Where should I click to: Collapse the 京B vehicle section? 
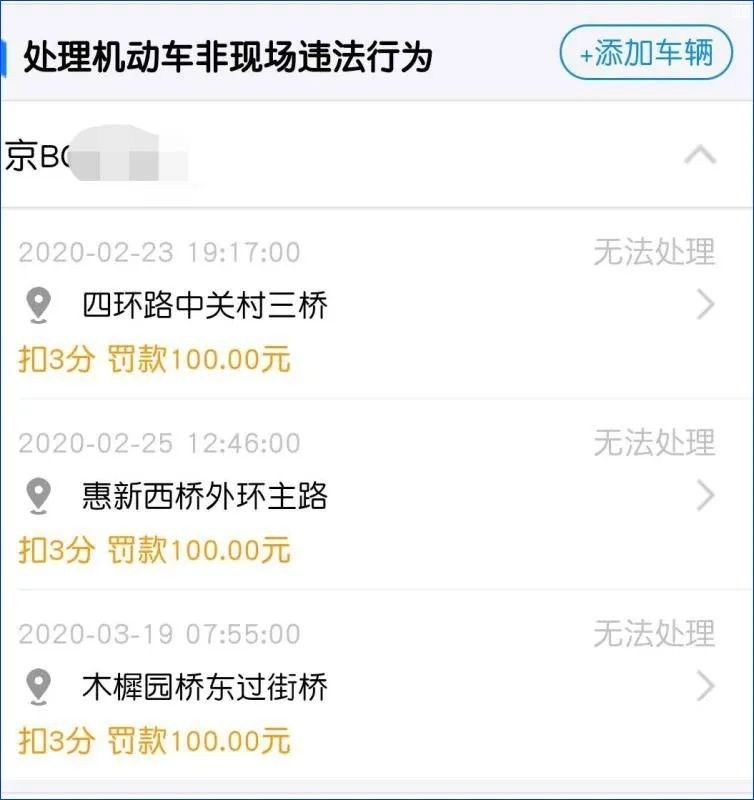pos(700,156)
